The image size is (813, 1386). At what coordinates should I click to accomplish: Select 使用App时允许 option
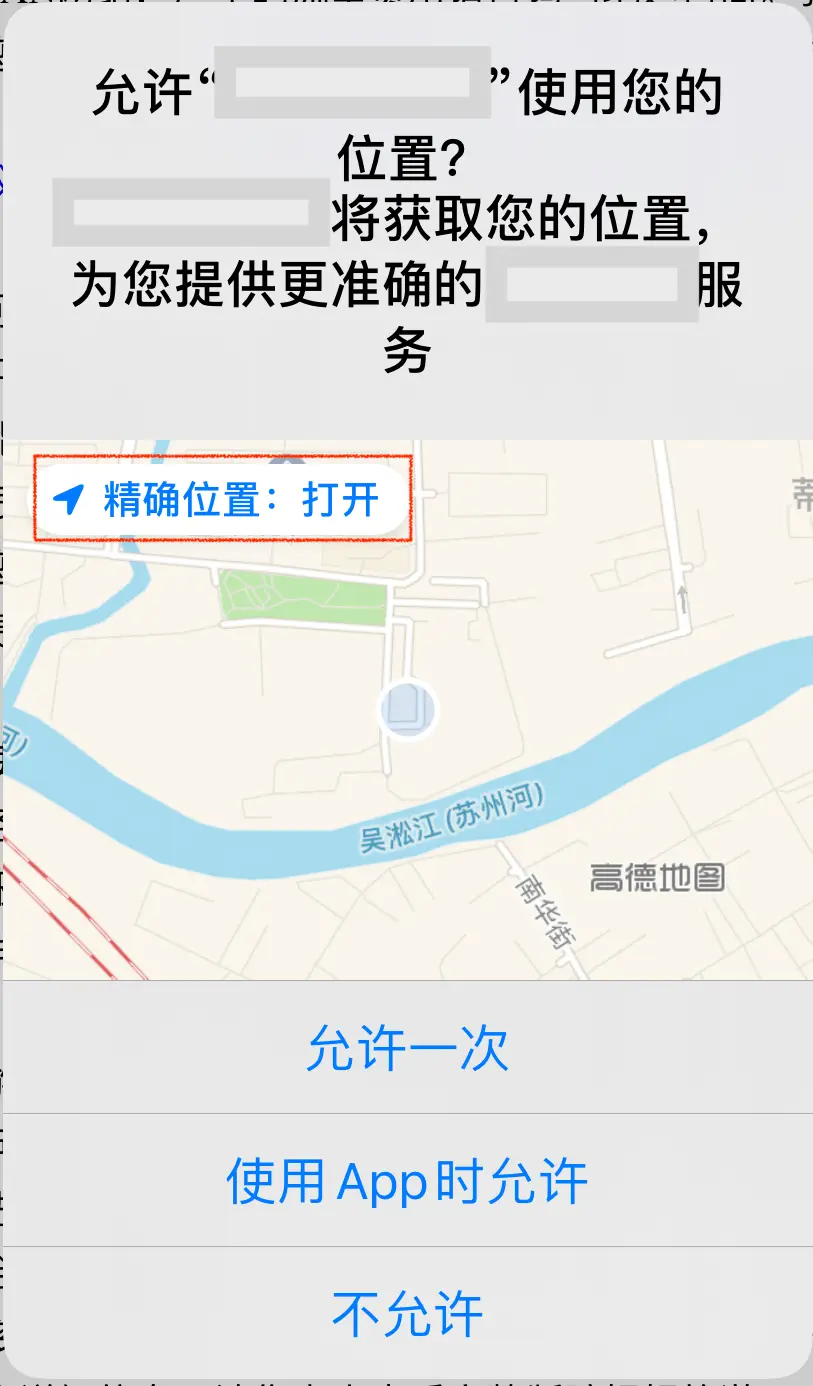tap(407, 1181)
